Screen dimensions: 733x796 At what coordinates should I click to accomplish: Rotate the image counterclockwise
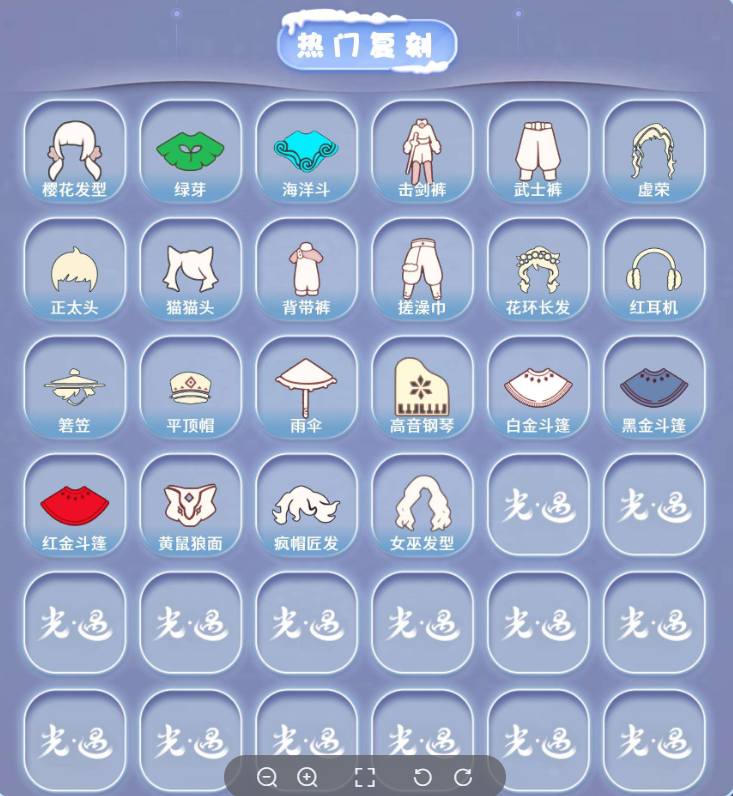pos(422,777)
